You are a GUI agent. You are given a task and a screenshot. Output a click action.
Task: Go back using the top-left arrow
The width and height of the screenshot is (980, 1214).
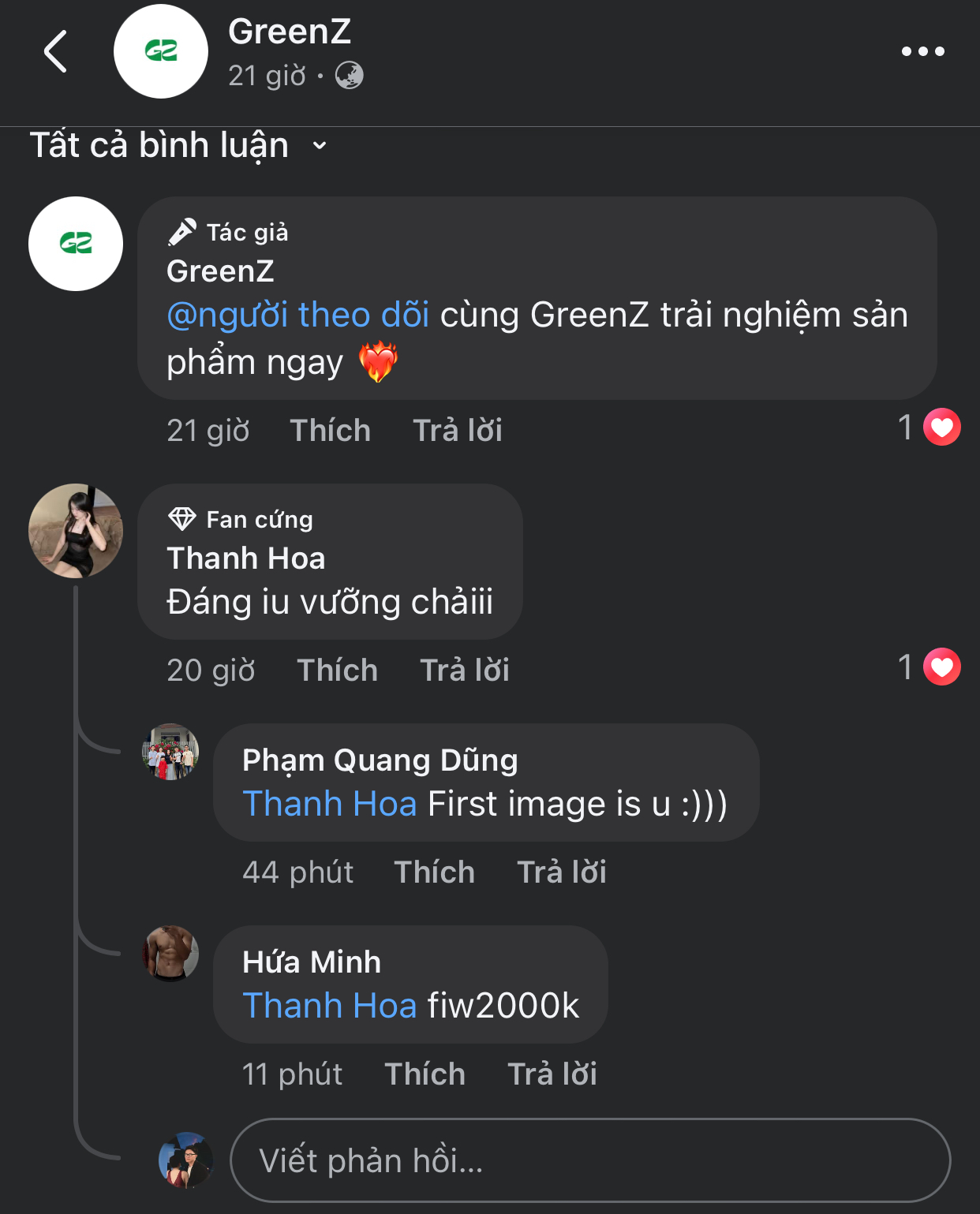pyautogui.click(x=55, y=52)
